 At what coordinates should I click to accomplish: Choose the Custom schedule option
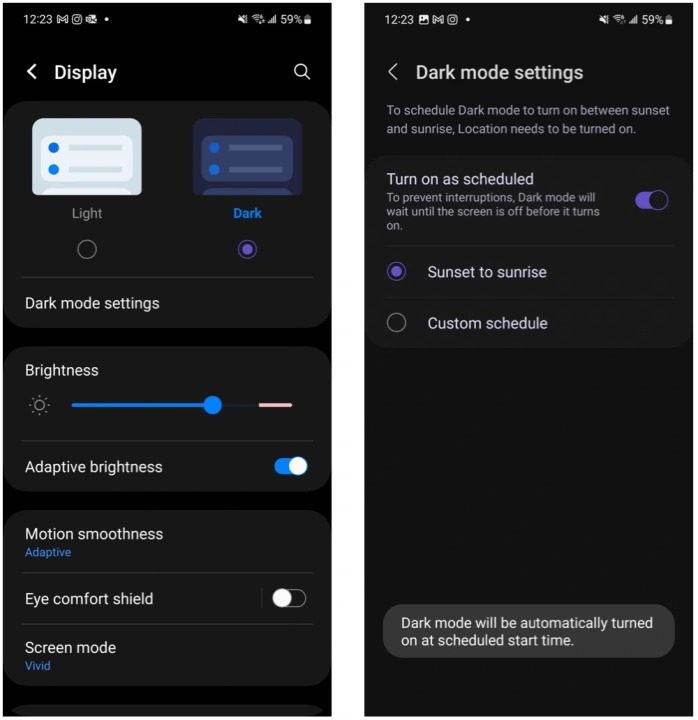coord(397,323)
